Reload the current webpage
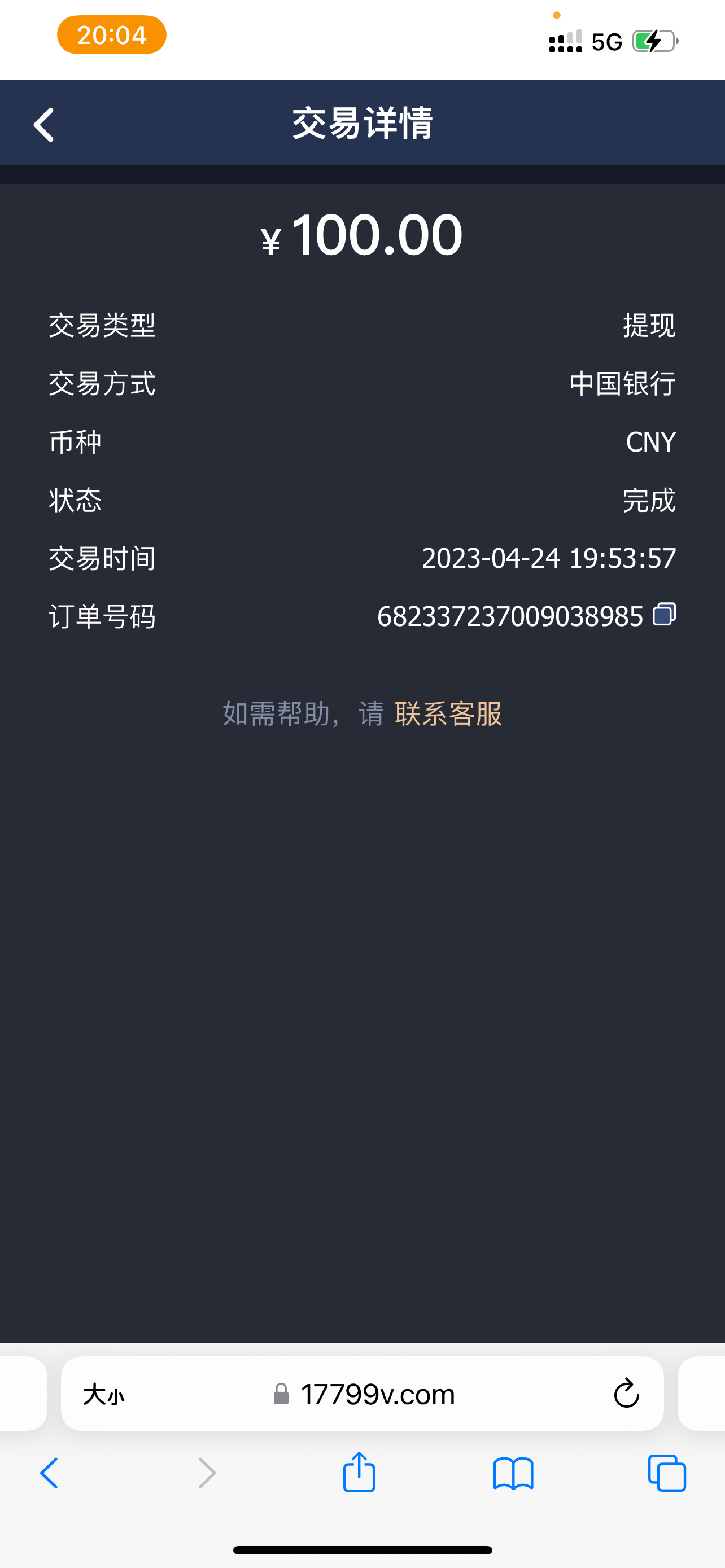This screenshot has height=1568, width=725. [x=626, y=1394]
